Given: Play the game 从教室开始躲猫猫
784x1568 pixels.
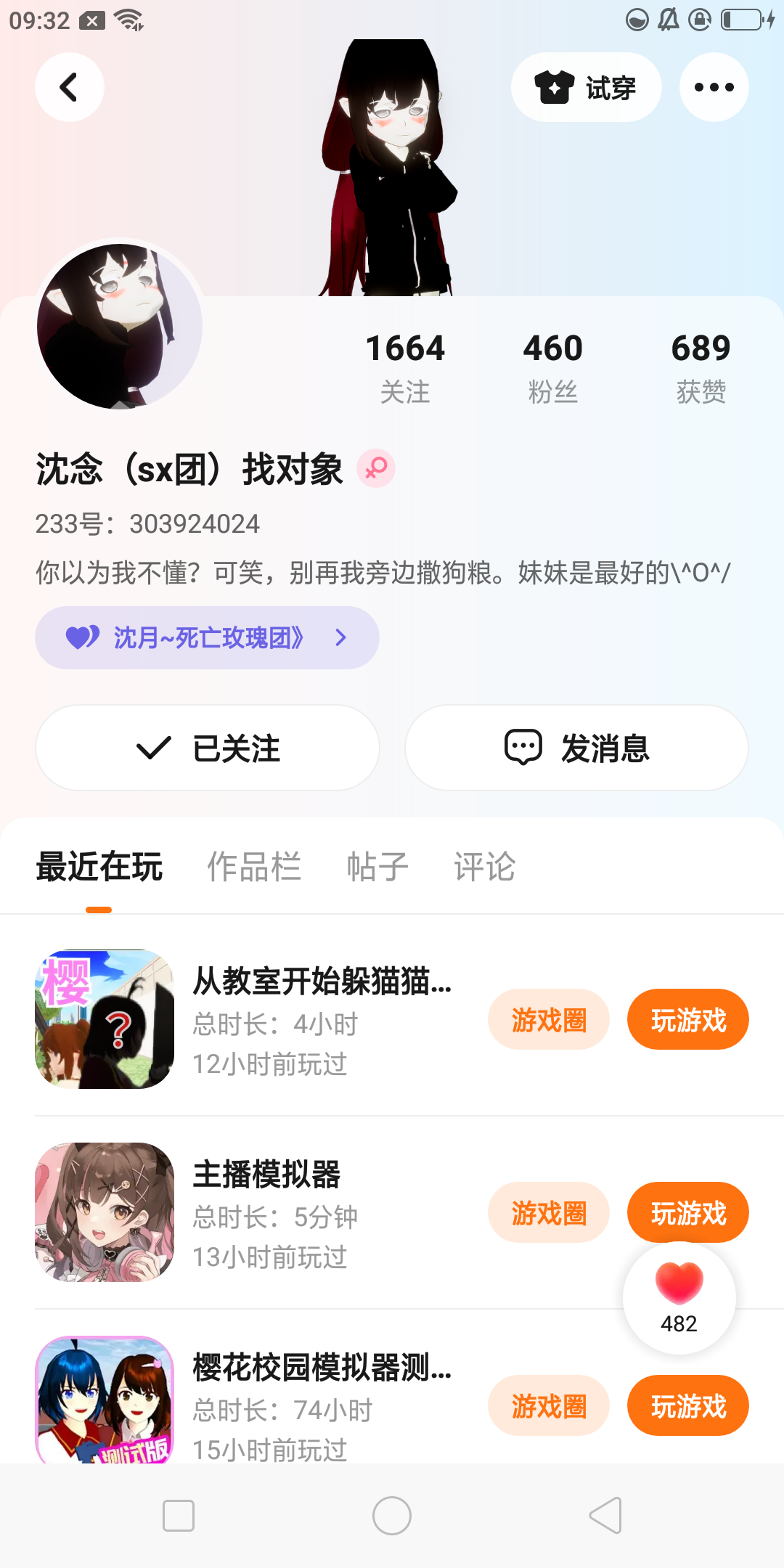Looking at the screenshot, I should 687,1020.
